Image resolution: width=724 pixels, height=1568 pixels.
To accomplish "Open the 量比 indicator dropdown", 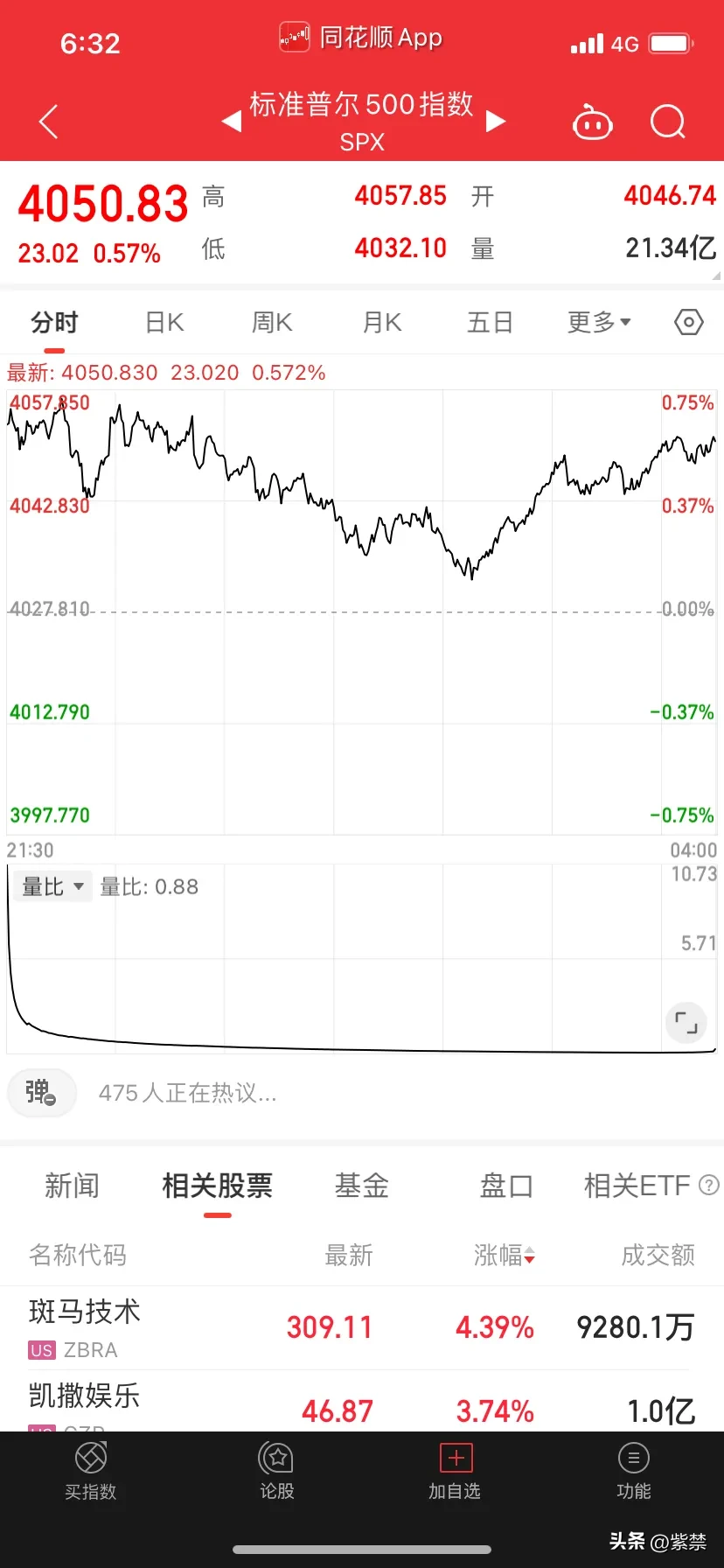I will 52,886.
